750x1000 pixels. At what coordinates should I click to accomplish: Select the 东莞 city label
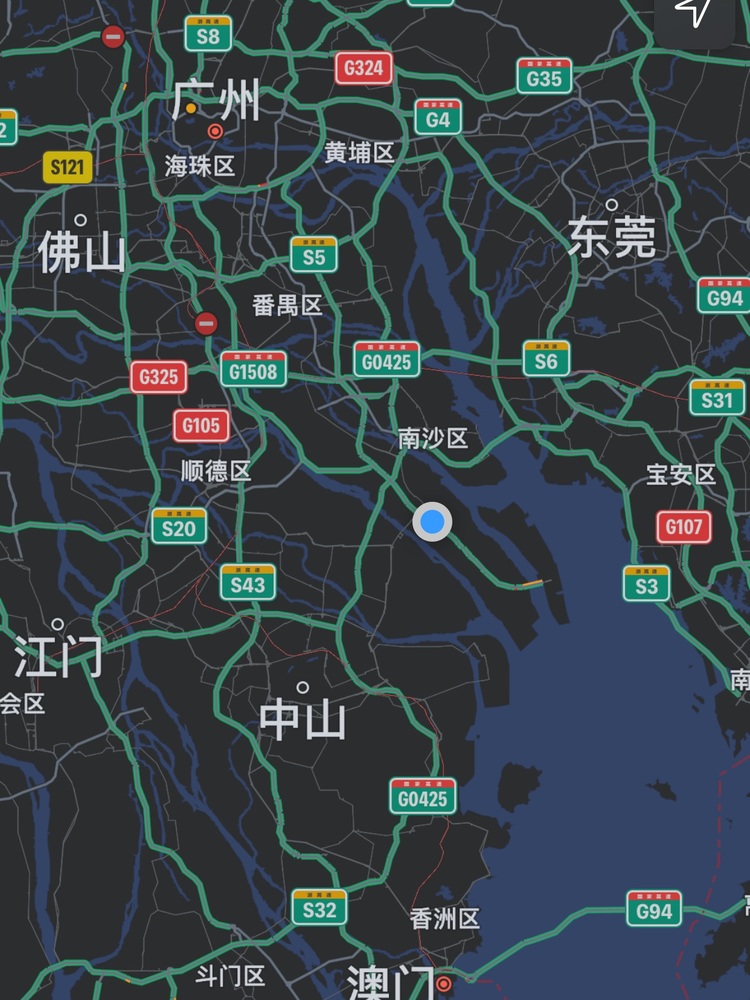612,238
